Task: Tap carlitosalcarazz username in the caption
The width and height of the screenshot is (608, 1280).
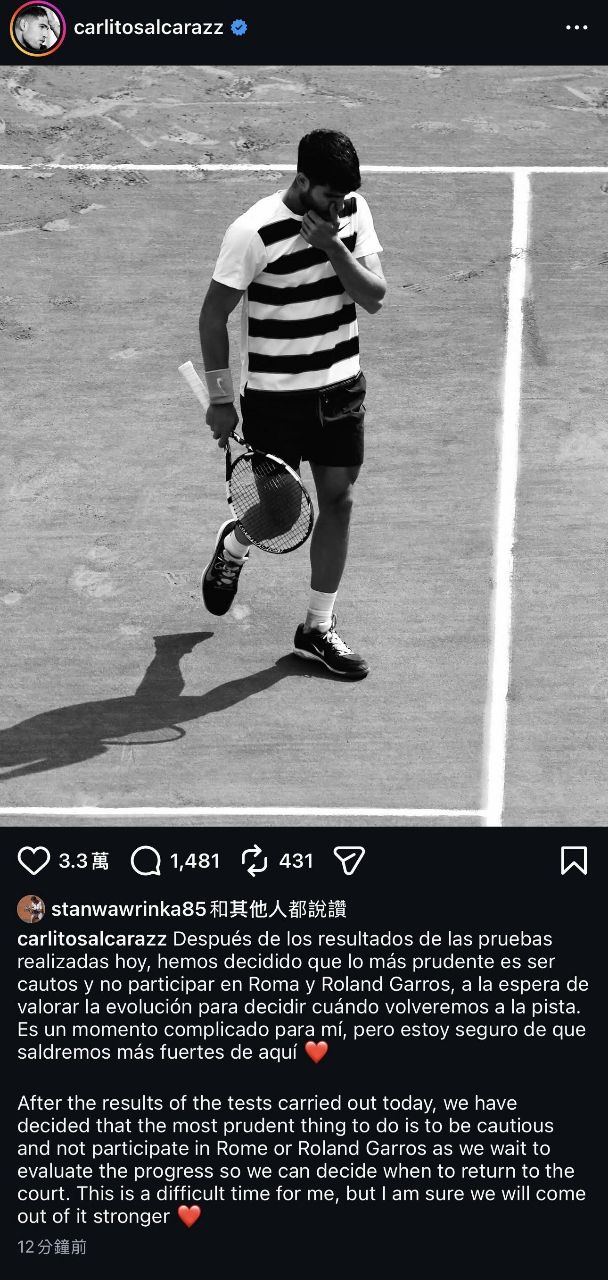Action: pyautogui.click(x=94, y=940)
